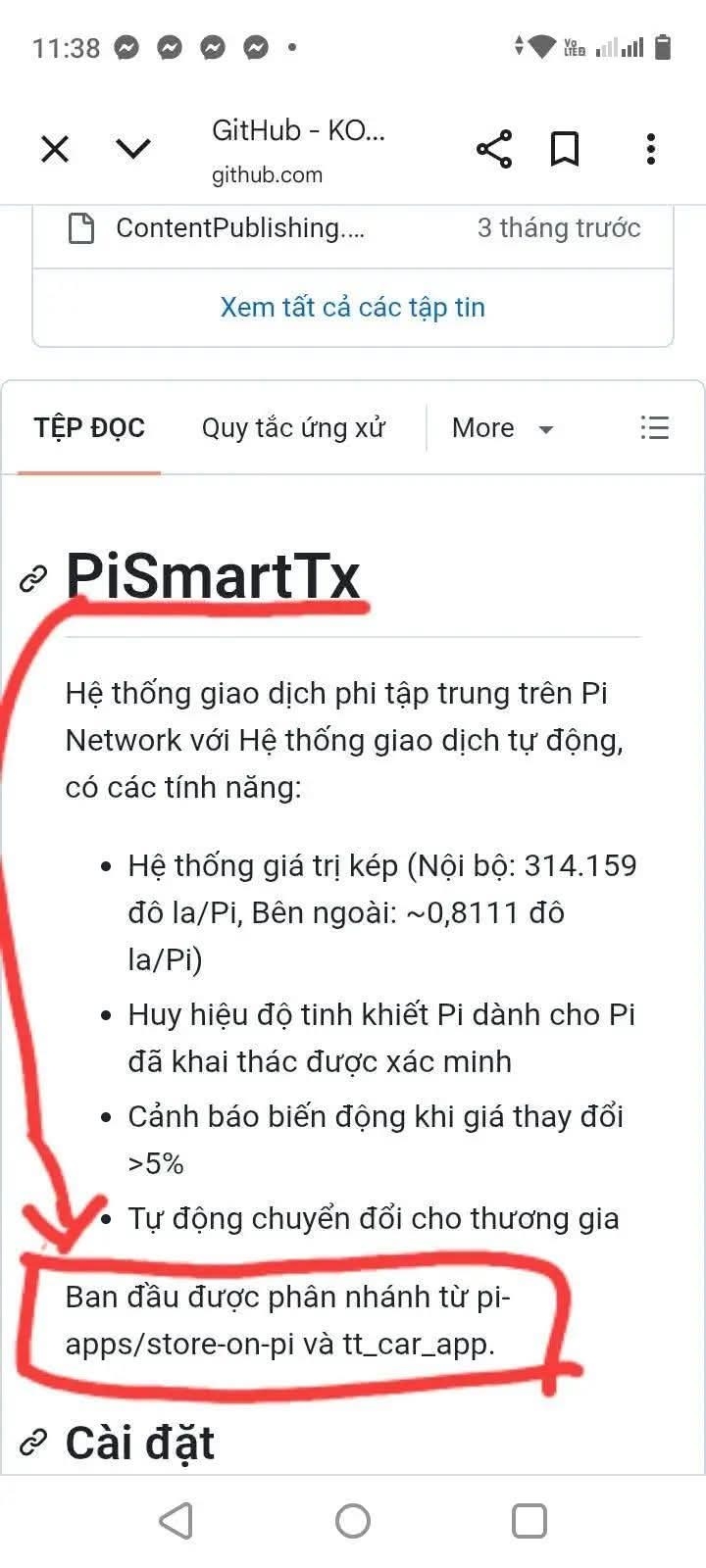Tap Xem tất cả các tập tin

pos(353,307)
